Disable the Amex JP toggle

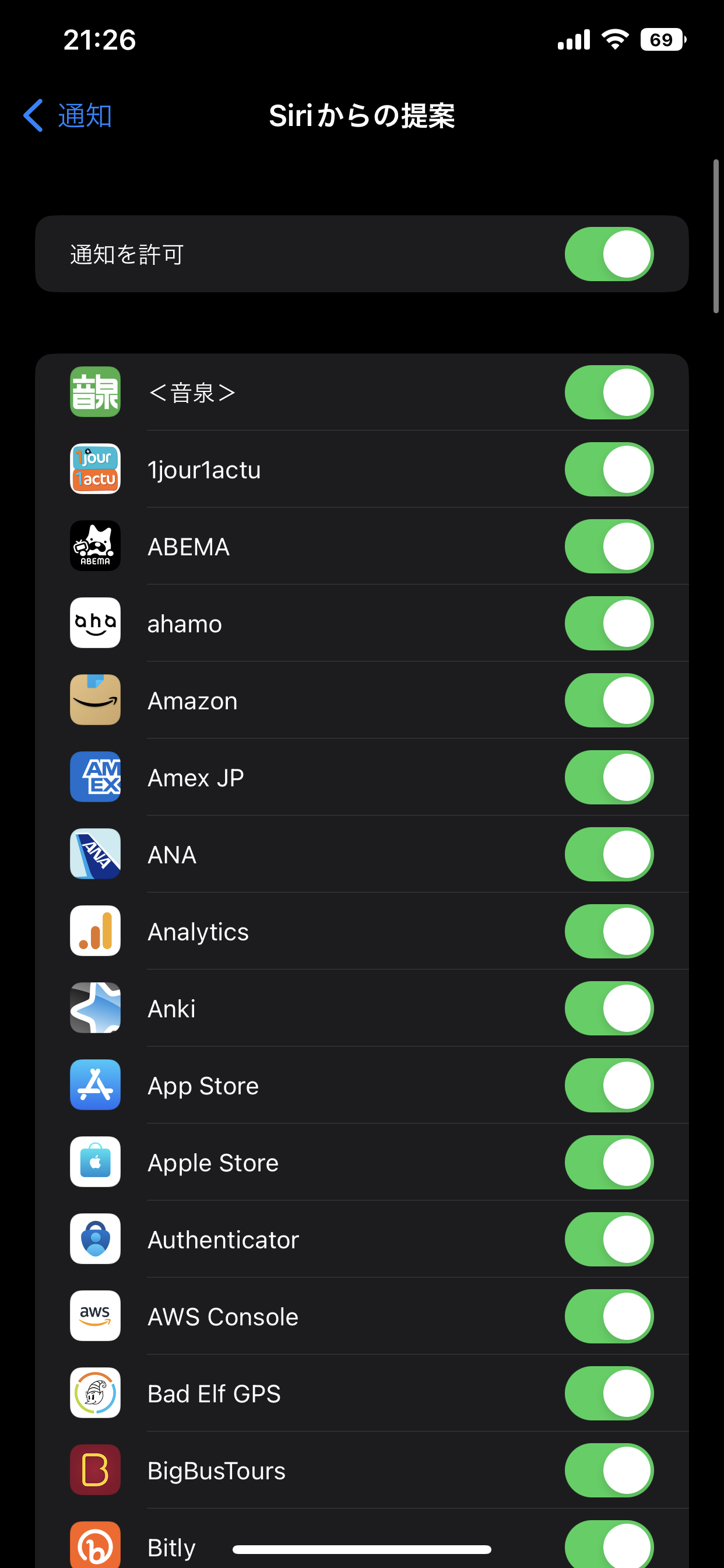pyautogui.click(x=609, y=778)
